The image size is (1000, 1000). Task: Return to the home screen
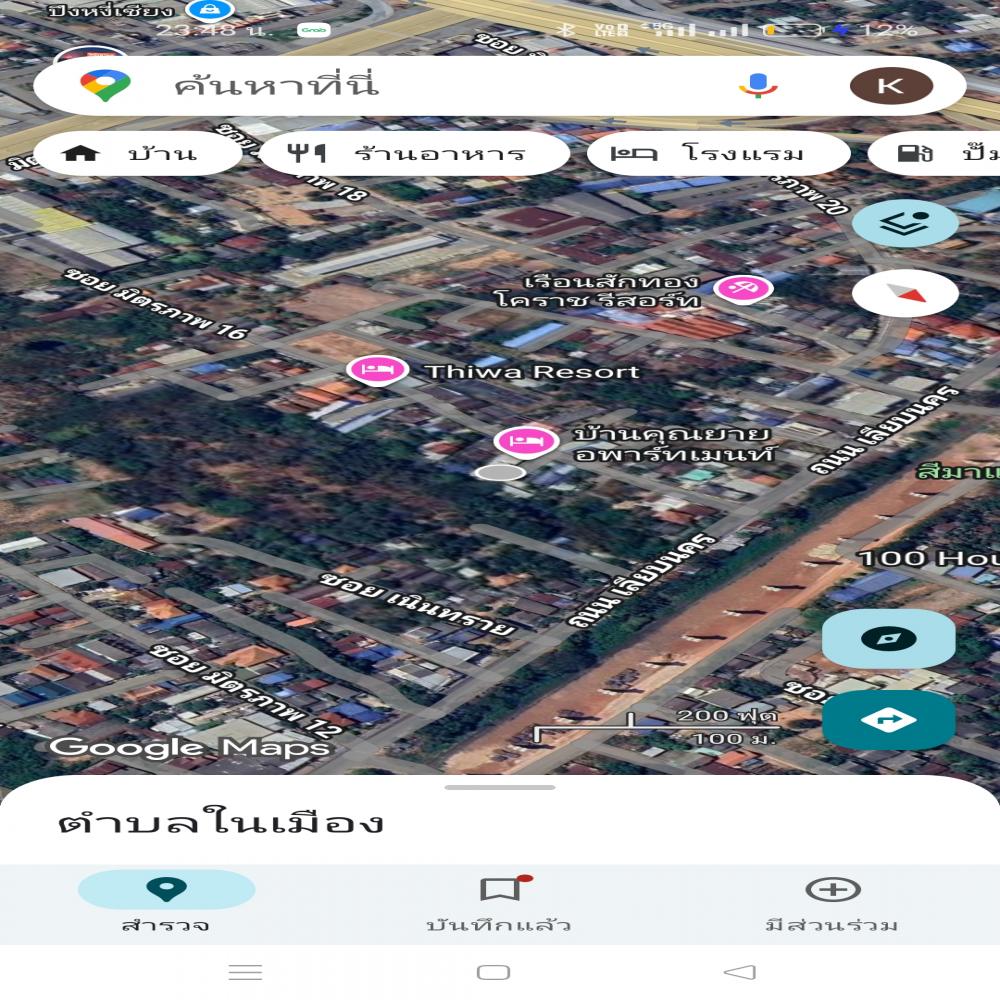pyautogui.click(x=493, y=972)
